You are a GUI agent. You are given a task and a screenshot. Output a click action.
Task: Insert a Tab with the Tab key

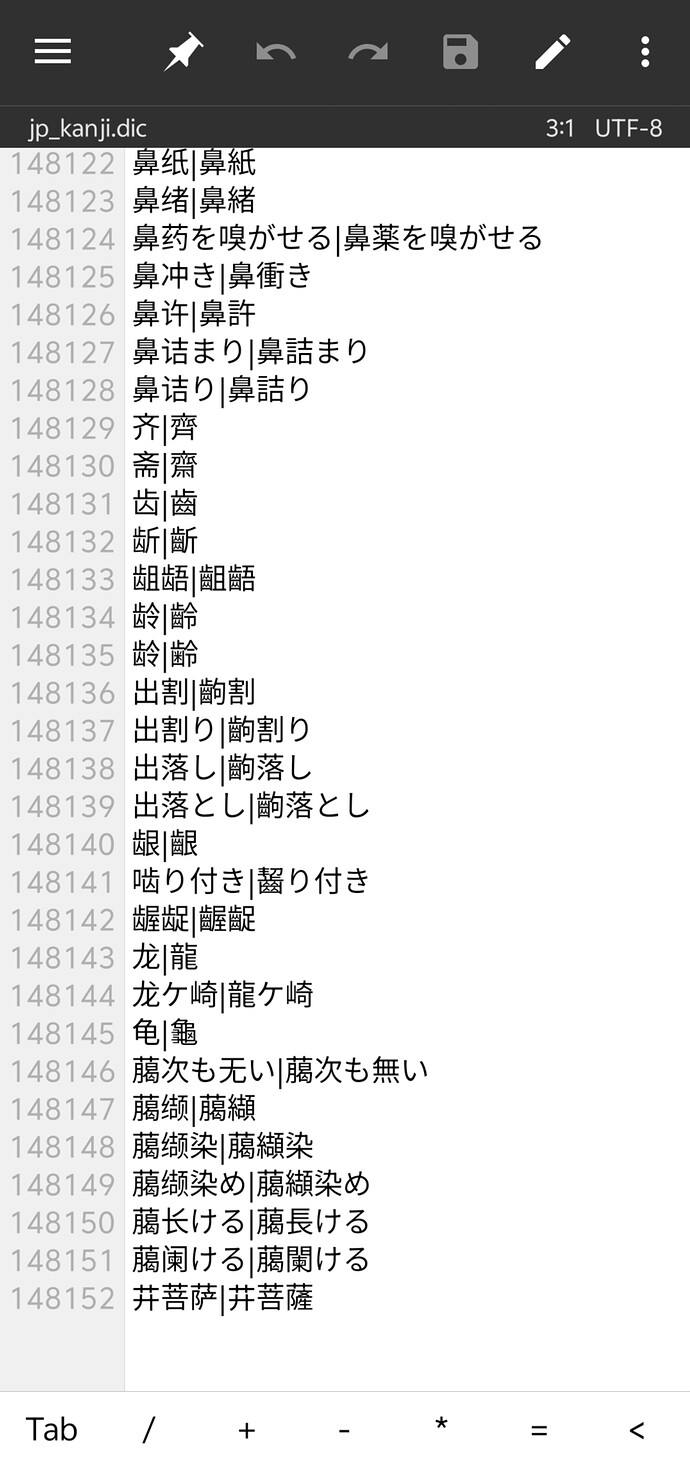(52, 1429)
